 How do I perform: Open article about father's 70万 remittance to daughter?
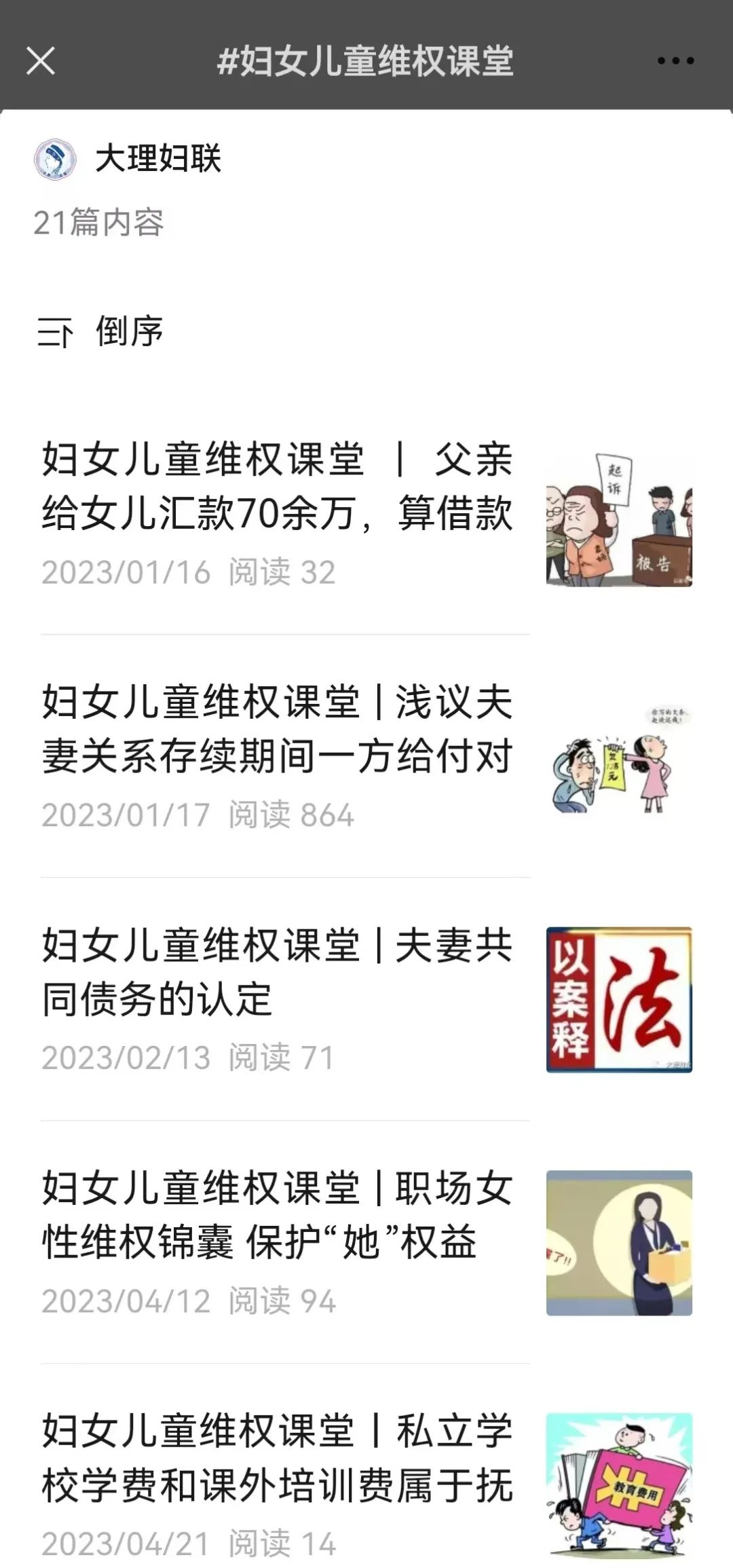[277, 486]
